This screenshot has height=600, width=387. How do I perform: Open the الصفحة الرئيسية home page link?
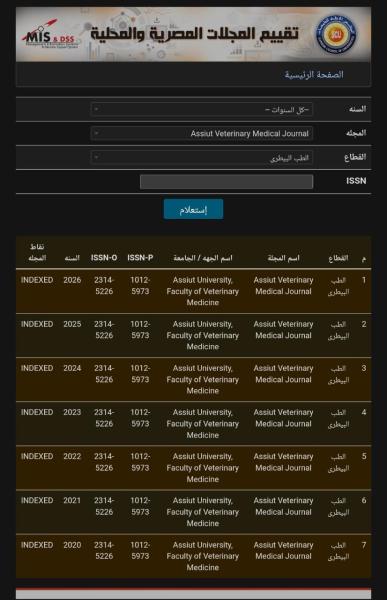(314, 75)
